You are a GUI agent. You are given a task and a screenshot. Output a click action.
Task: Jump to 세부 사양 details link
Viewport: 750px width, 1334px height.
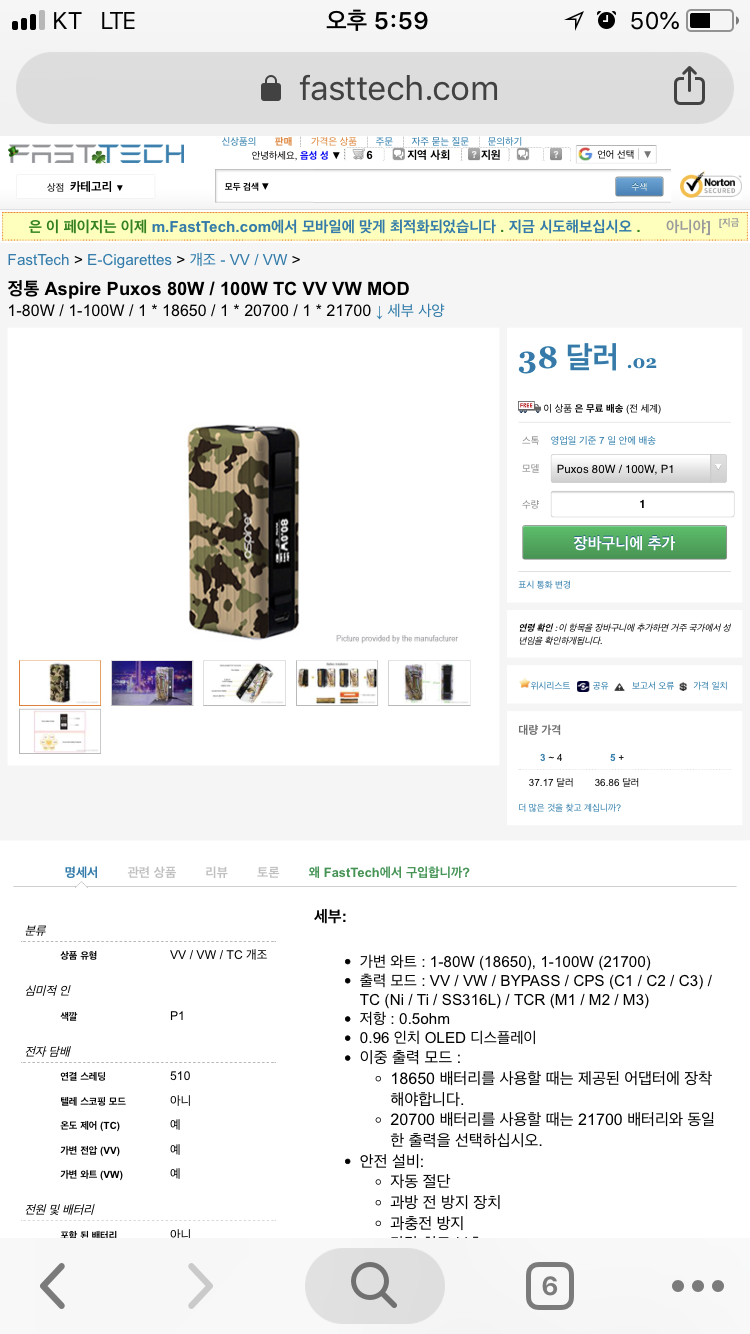[x=410, y=310]
